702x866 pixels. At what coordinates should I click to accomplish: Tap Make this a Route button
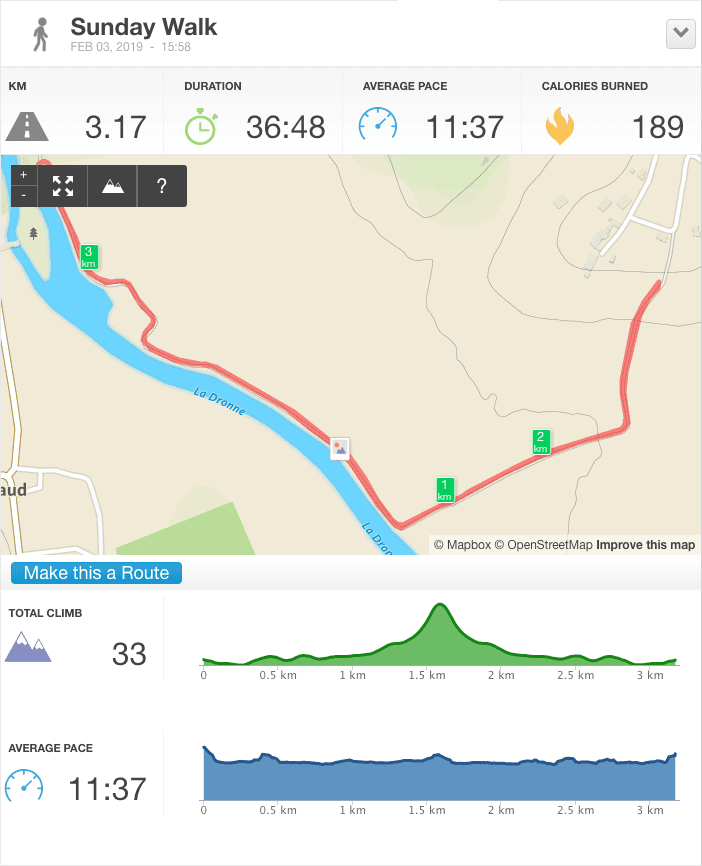click(97, 573)
